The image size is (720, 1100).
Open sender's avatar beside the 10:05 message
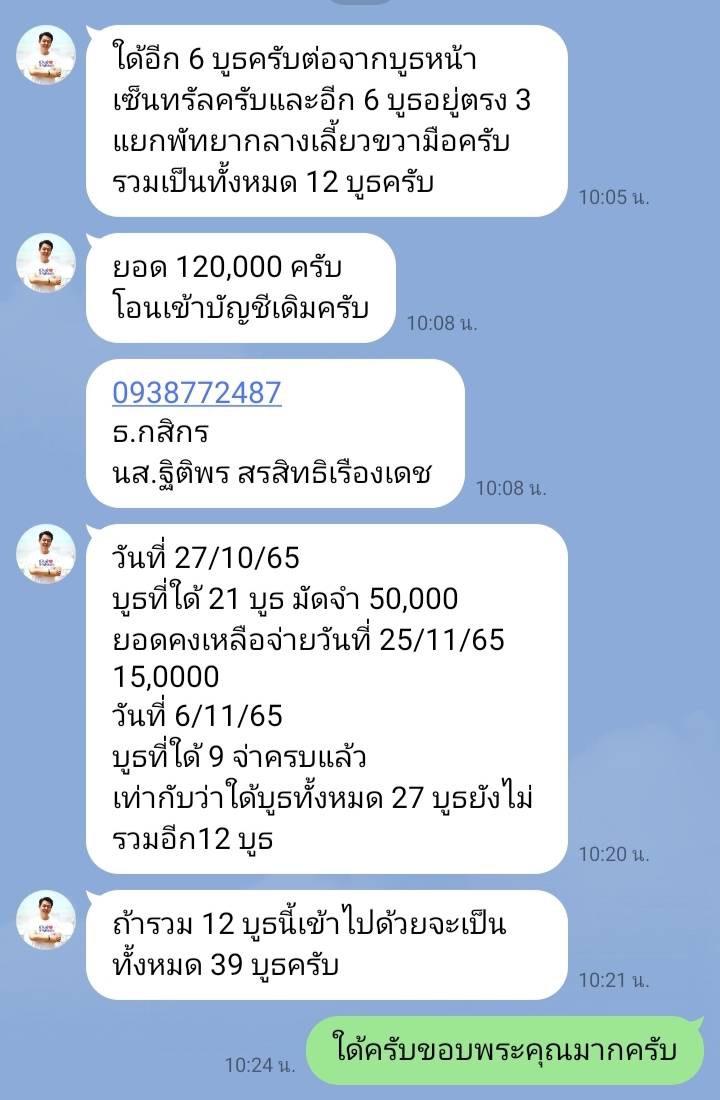pyautogui.click(x=46, y=55)
